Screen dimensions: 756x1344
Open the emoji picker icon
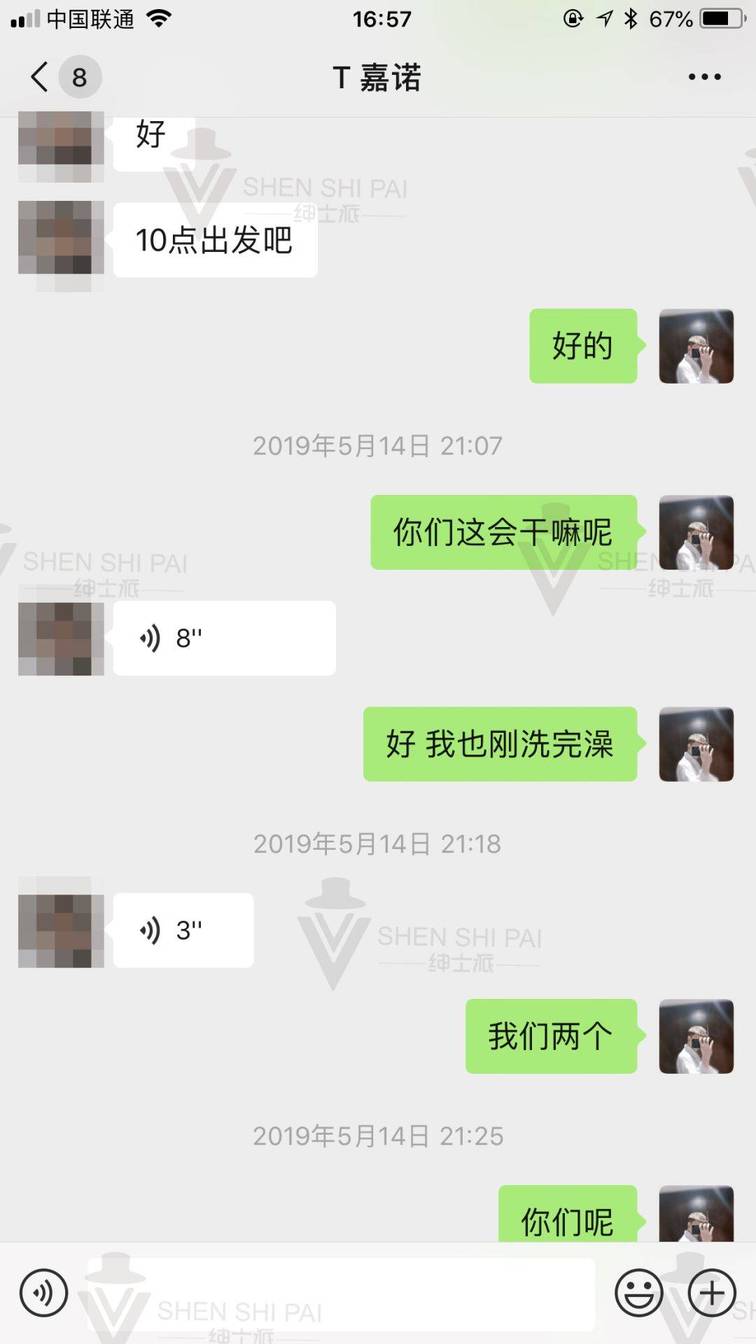click(638, 1292)
